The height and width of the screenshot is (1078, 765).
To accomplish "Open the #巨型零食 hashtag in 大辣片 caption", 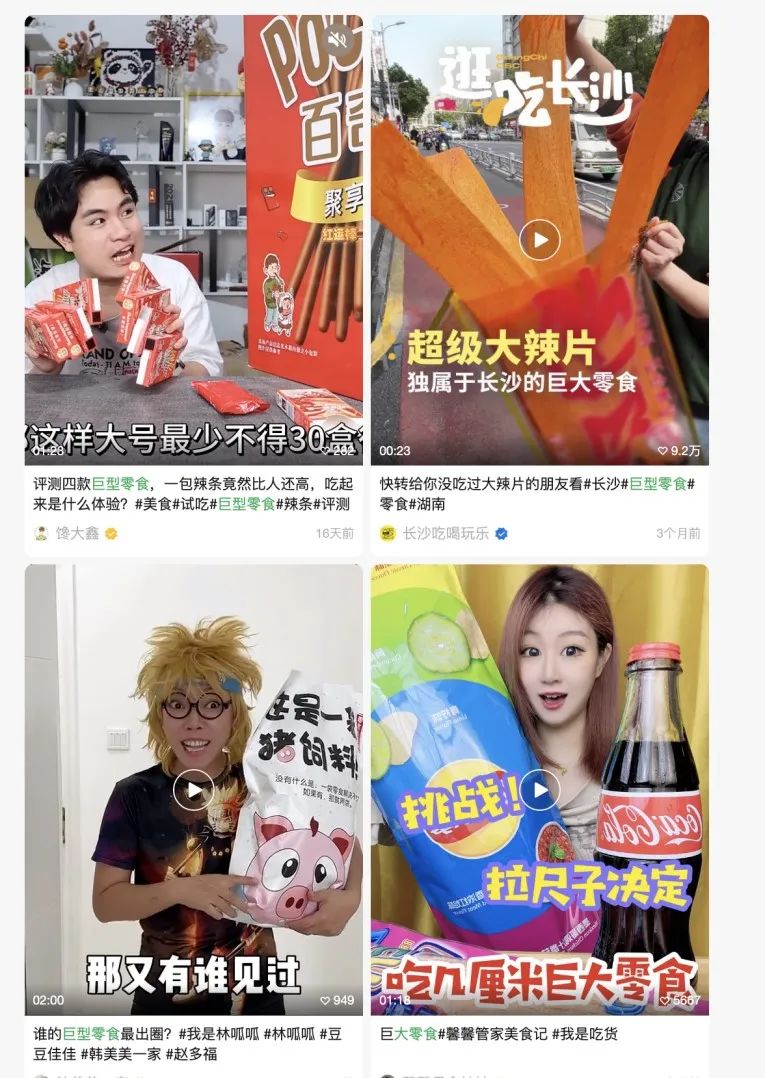I will tap(657, 484).
